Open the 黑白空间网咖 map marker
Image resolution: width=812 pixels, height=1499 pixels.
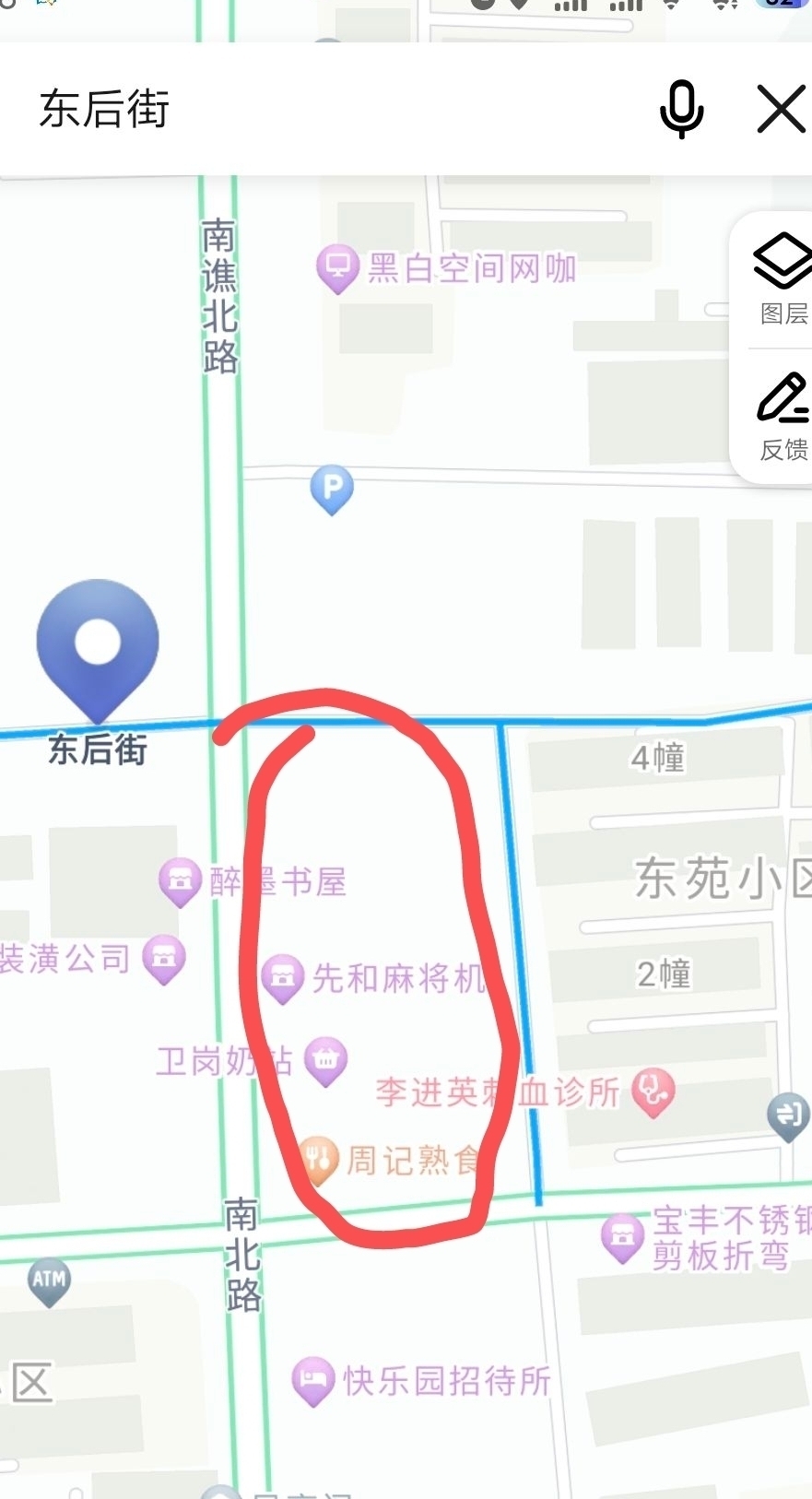(337, 267)
